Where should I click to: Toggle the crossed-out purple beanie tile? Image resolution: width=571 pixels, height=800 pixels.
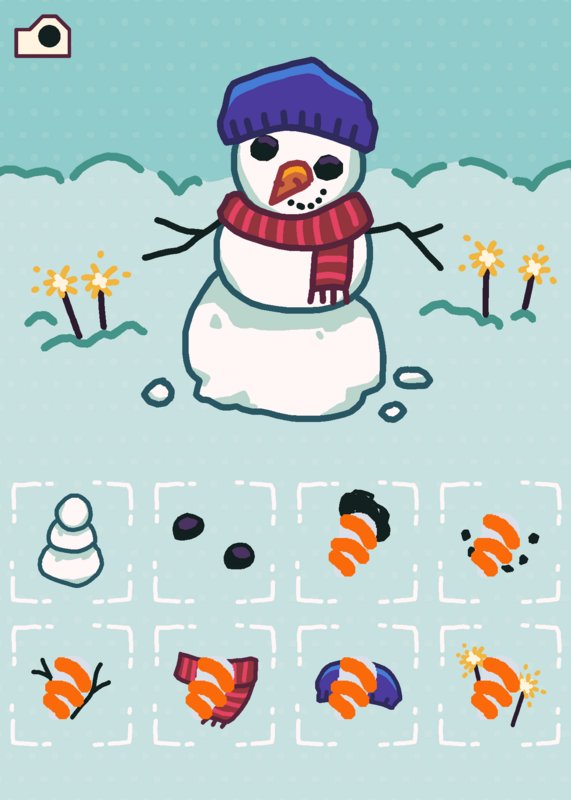pos(357,685)
